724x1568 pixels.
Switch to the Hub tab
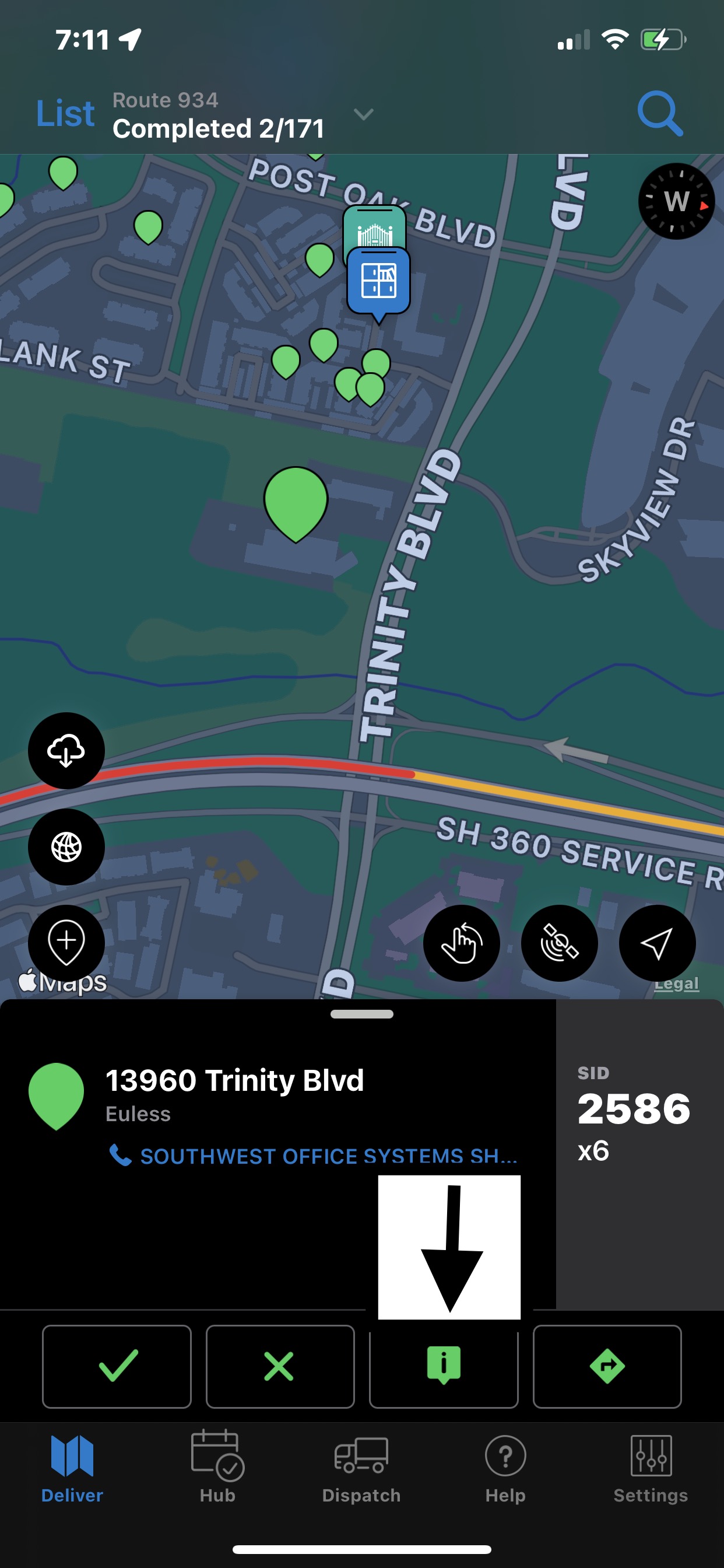(x=217, y=1466)
